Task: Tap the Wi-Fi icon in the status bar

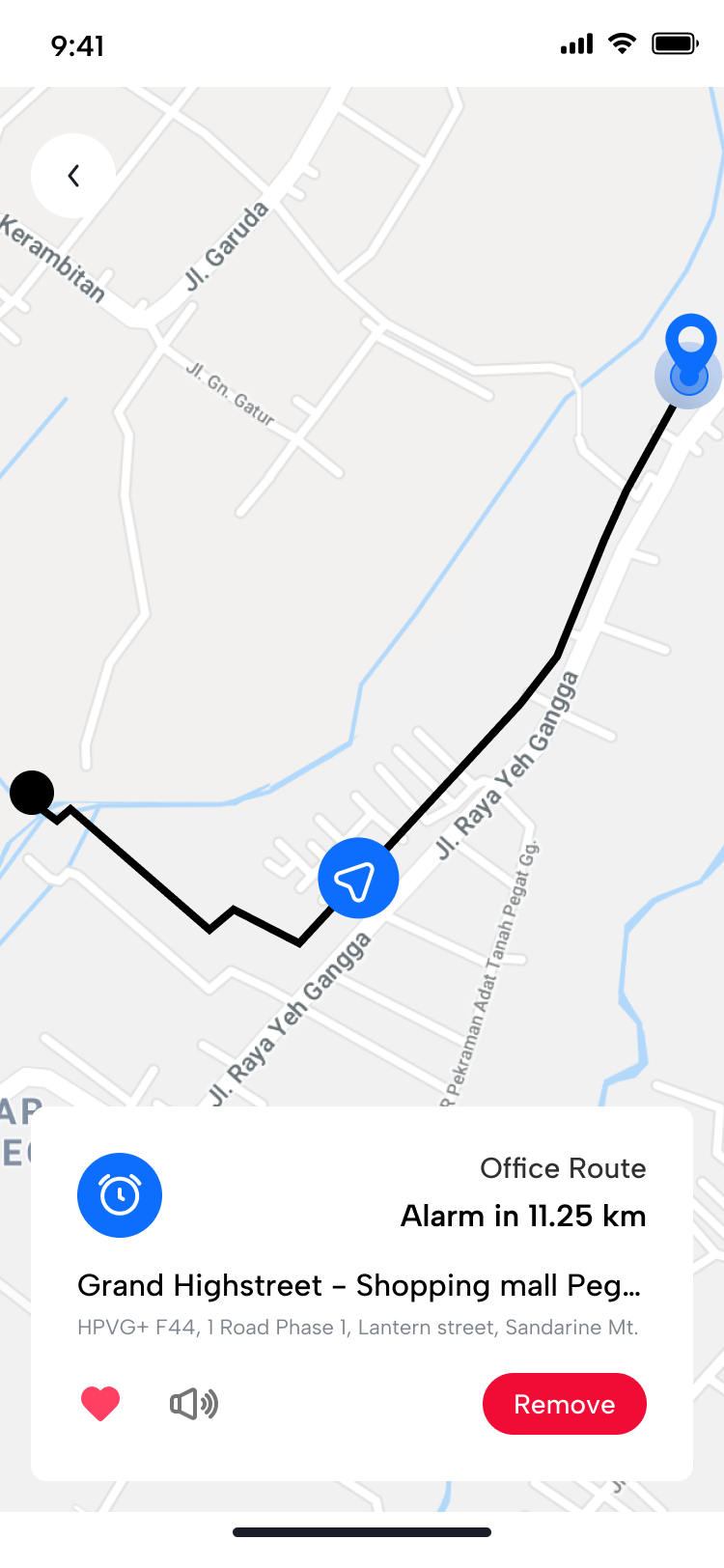Action: coord(622,42)
